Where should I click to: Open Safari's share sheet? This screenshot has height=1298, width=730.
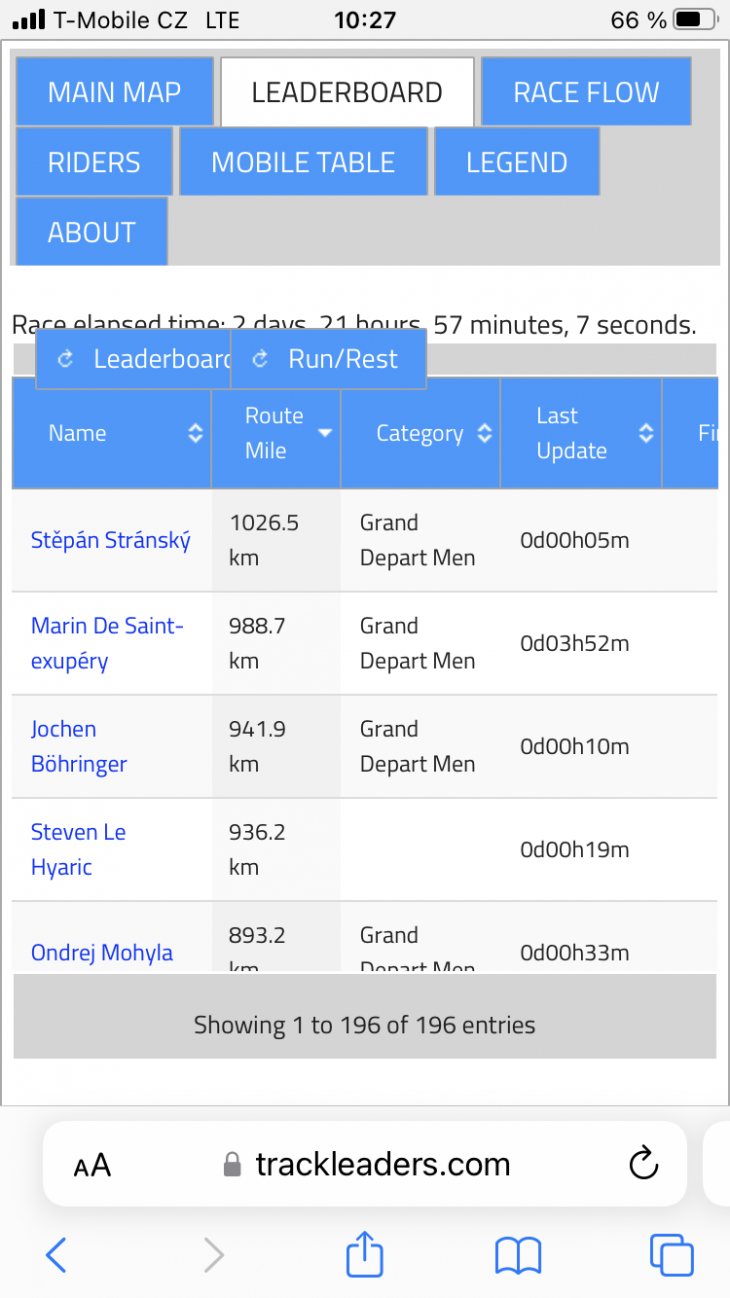coord(365,1254)
